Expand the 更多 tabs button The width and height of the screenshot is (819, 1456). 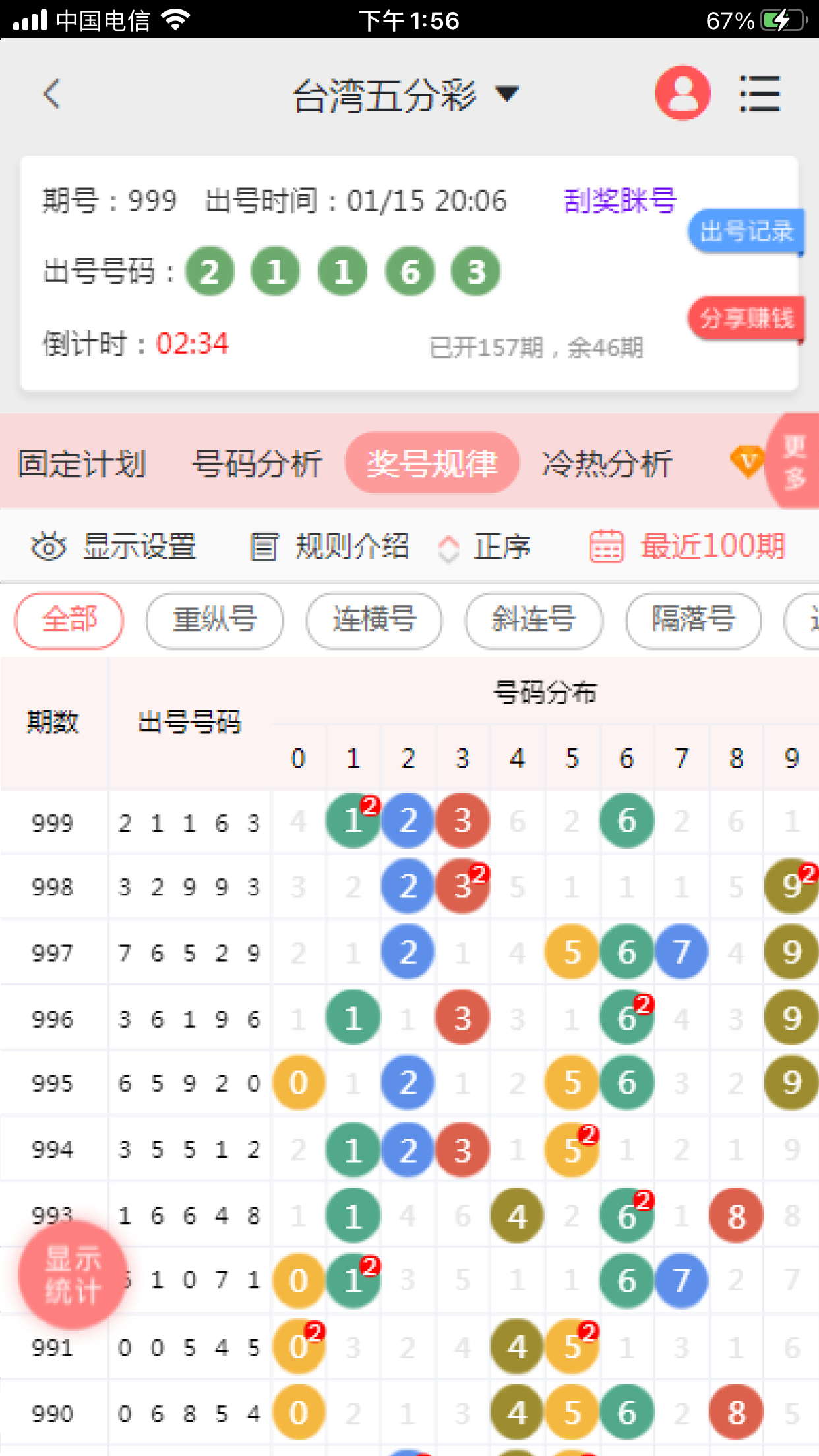795,461
